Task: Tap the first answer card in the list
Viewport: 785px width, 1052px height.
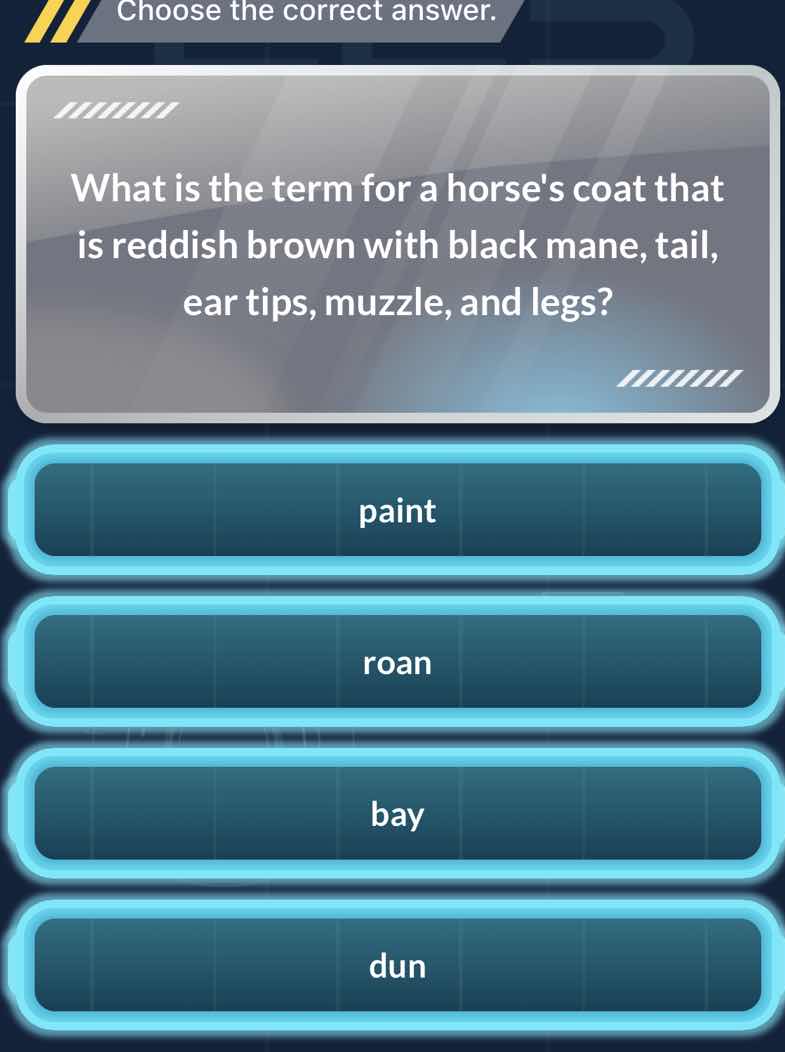Action: coord(397,512)
